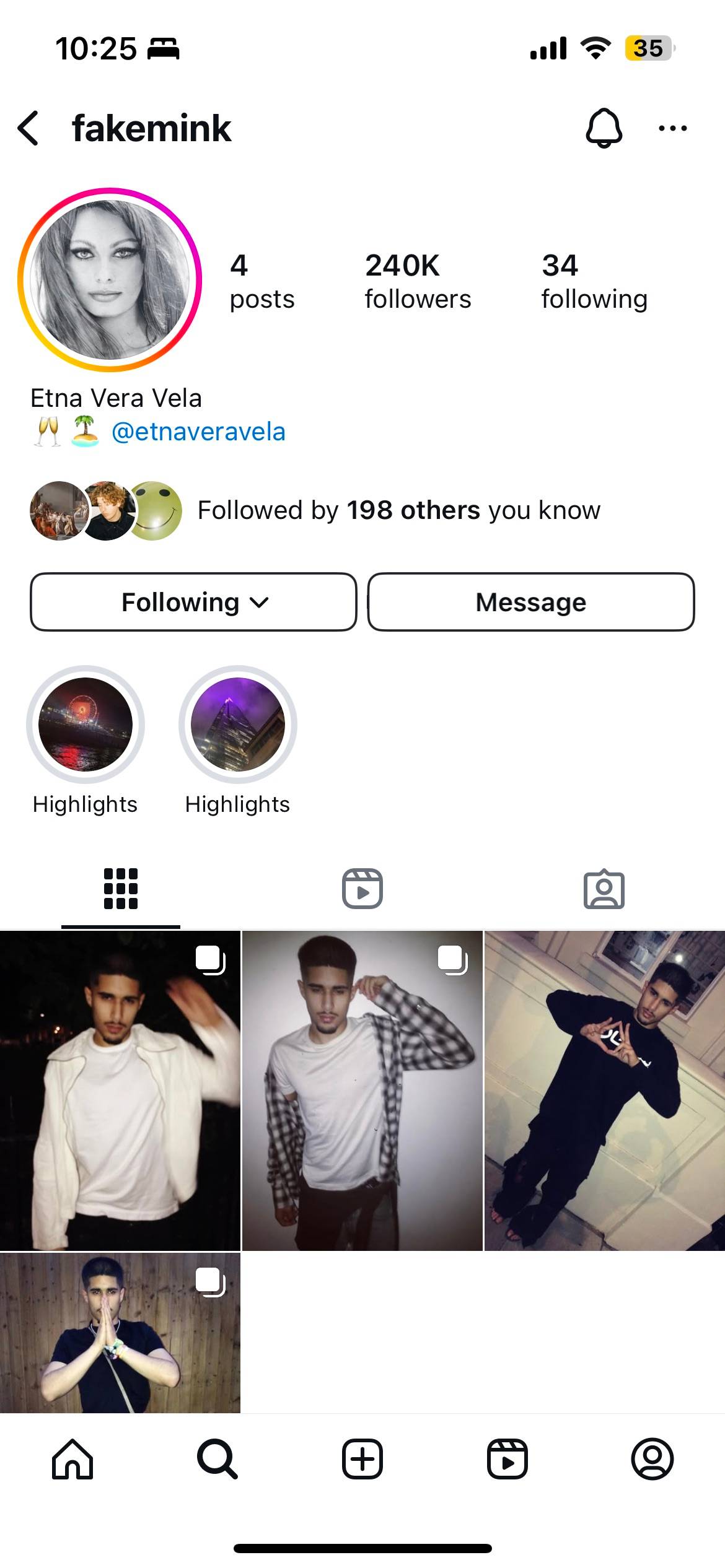Expand the Following dropdown button

click(193, 602)
